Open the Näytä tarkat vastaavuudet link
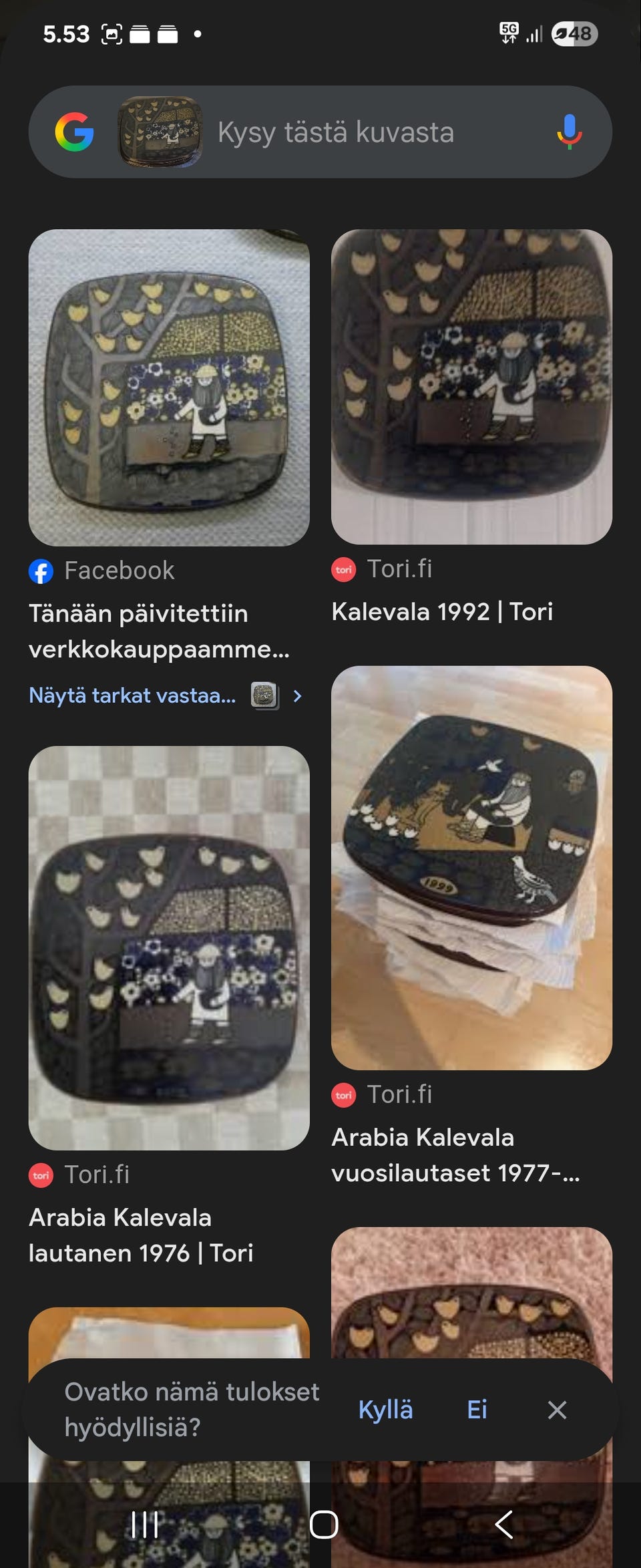 point(132,695)
